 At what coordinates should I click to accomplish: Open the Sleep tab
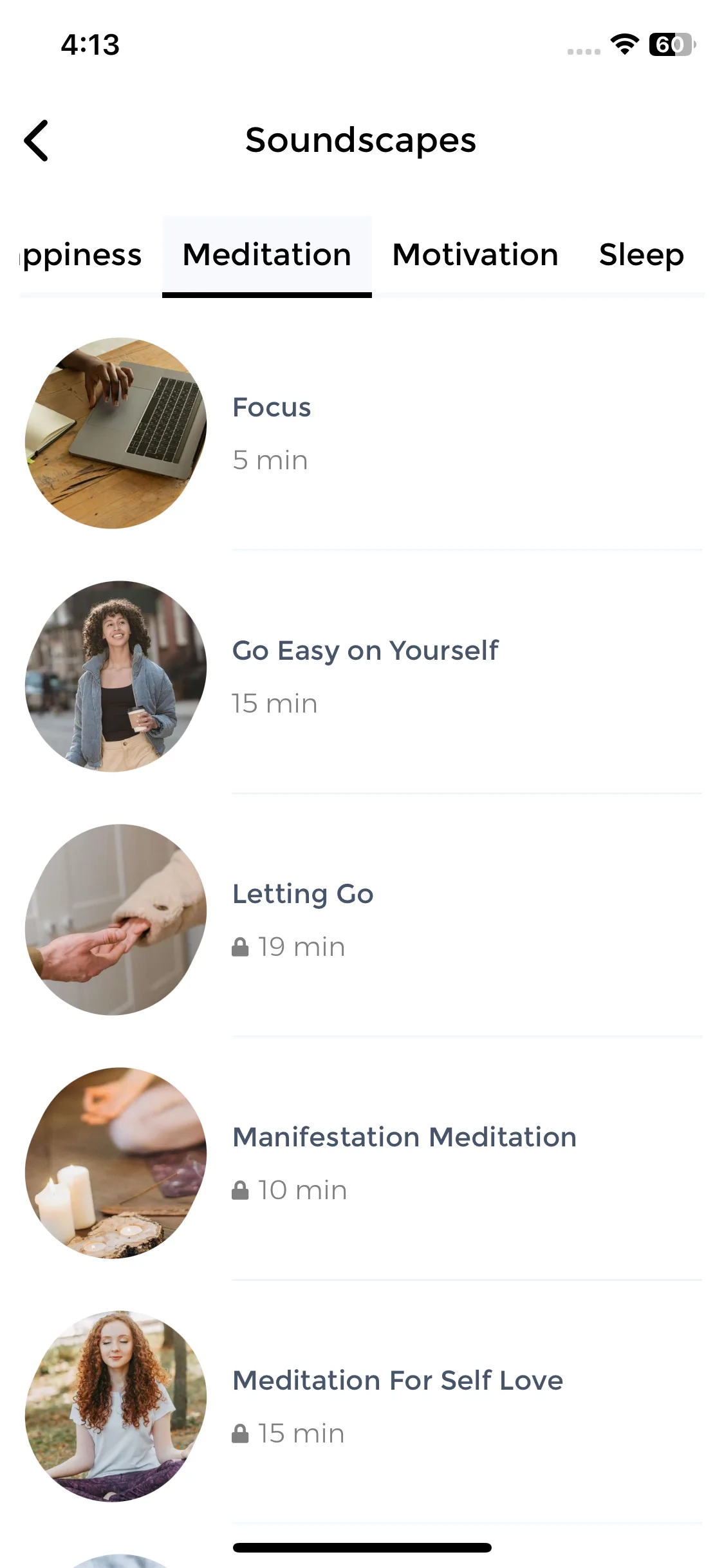point(641,255)
